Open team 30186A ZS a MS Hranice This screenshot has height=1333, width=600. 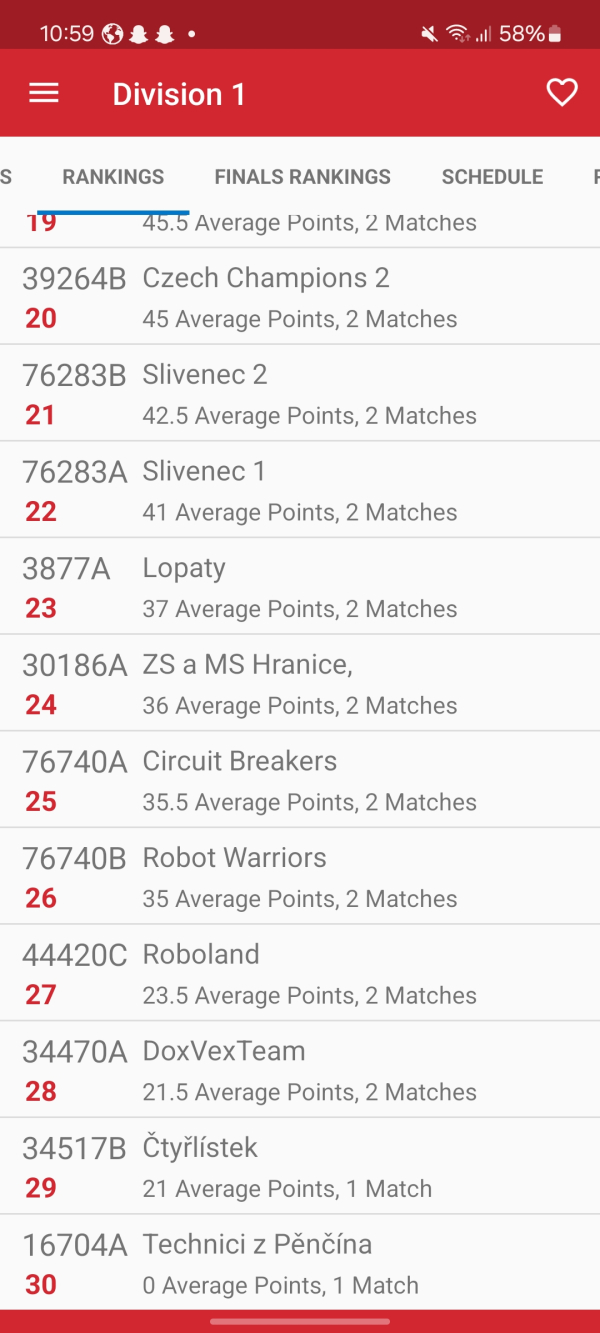(x=300, y=684)
